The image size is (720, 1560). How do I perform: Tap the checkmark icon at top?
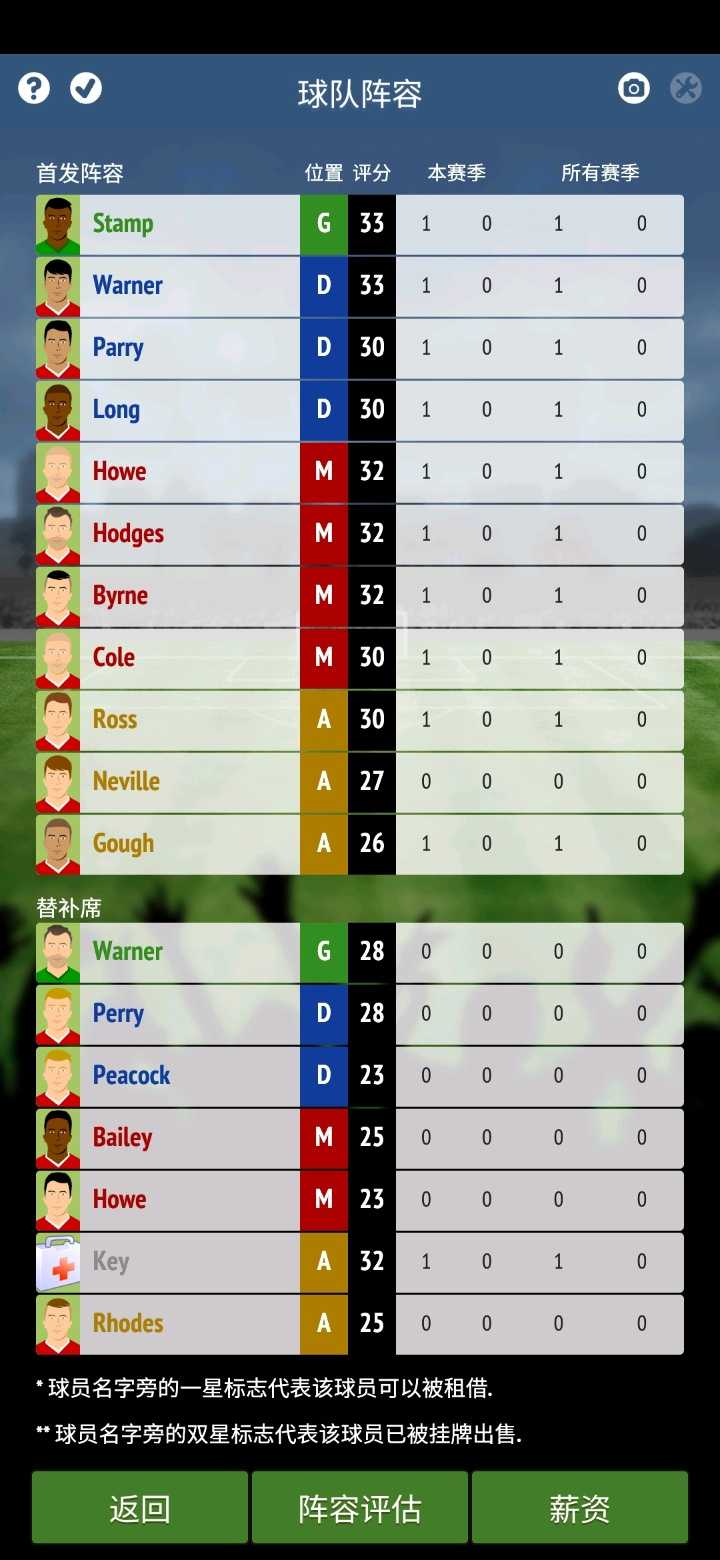tap(86, 88)
